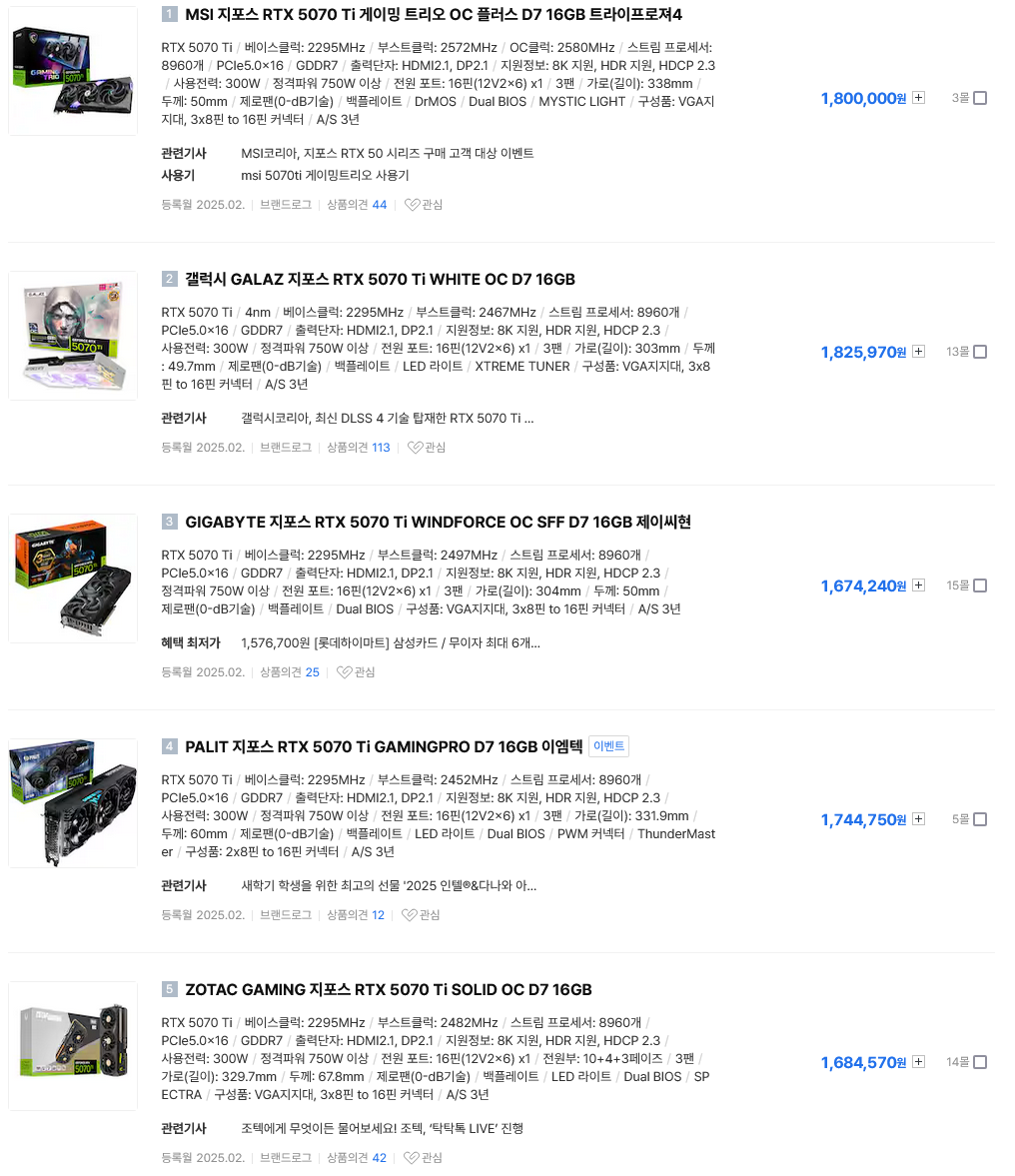Screen dimensions: 1015x1176
Task: Expand price options beside 1,674,240원
Action: tap(919, 586)
